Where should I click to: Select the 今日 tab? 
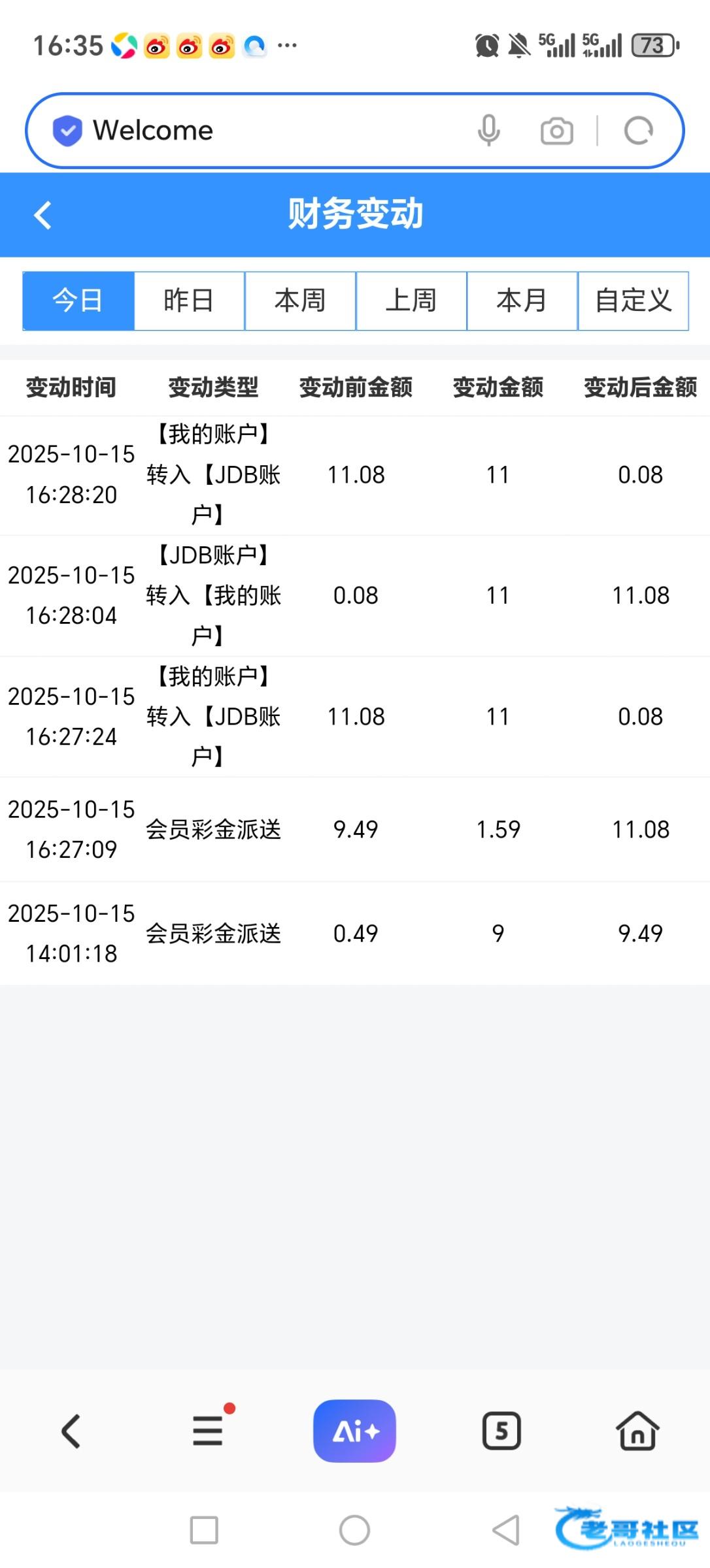(x=78, y=301)
